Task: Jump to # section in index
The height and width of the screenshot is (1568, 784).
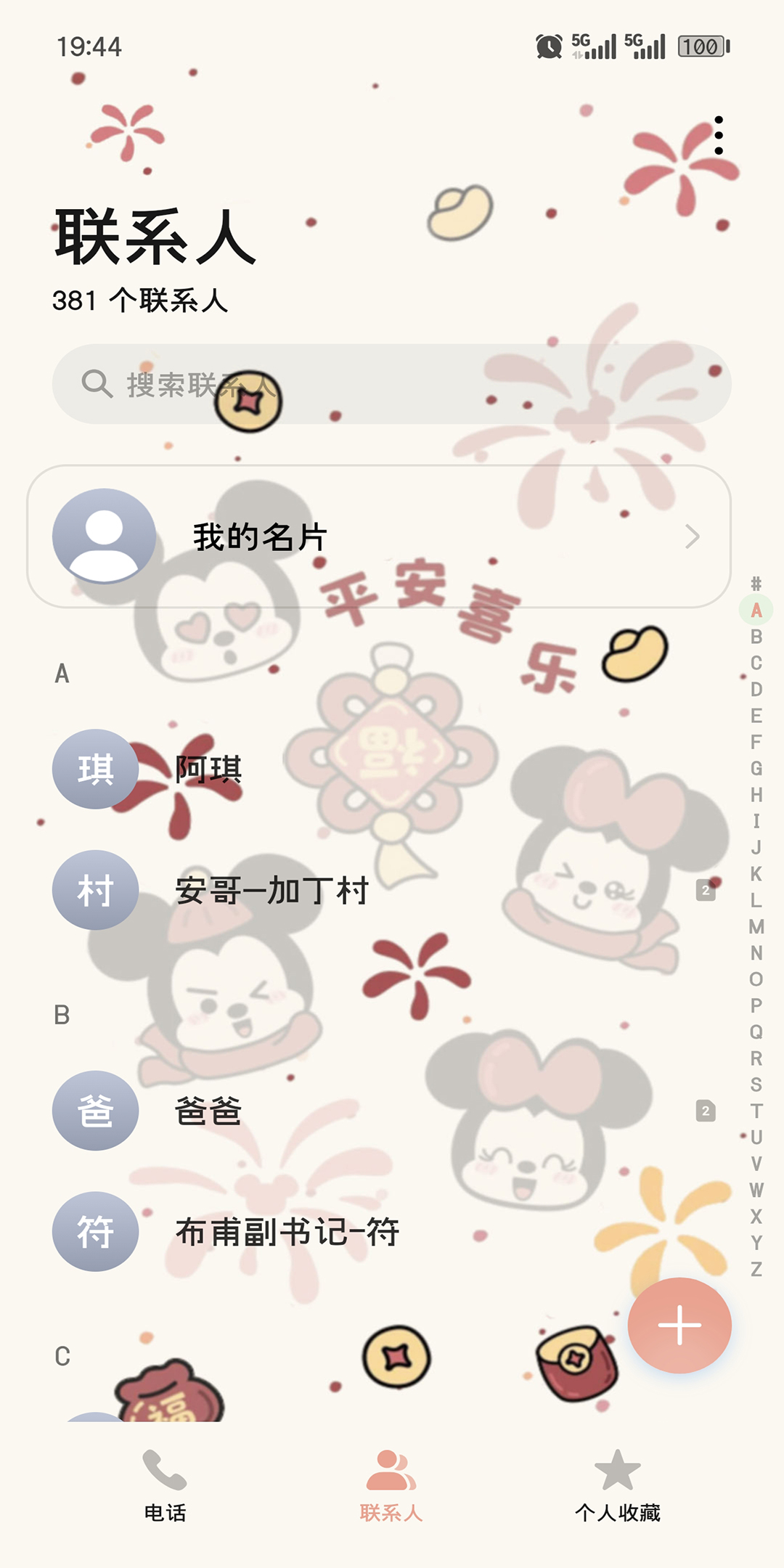Action: [x=756, y=584]
